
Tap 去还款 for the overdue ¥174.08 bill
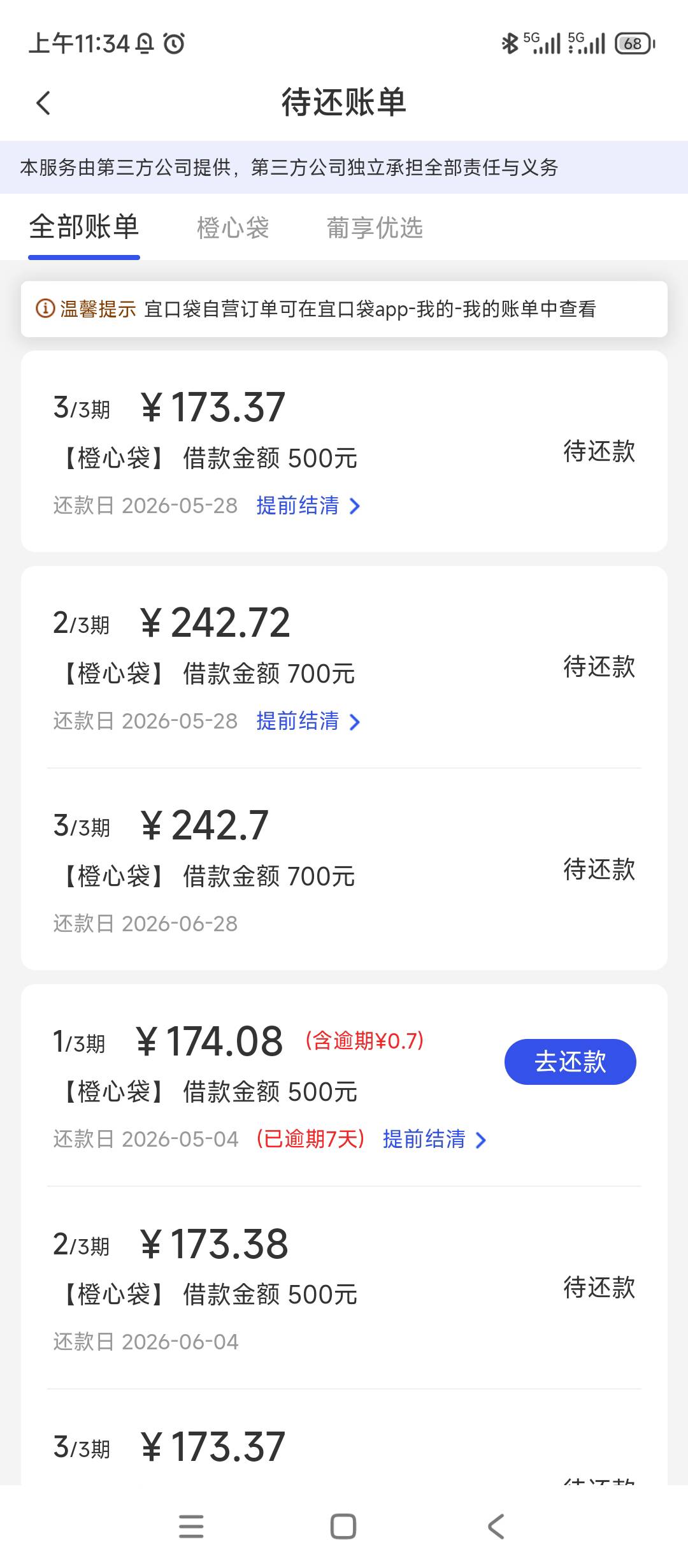pyautogui.click(x=570, y=1061)
